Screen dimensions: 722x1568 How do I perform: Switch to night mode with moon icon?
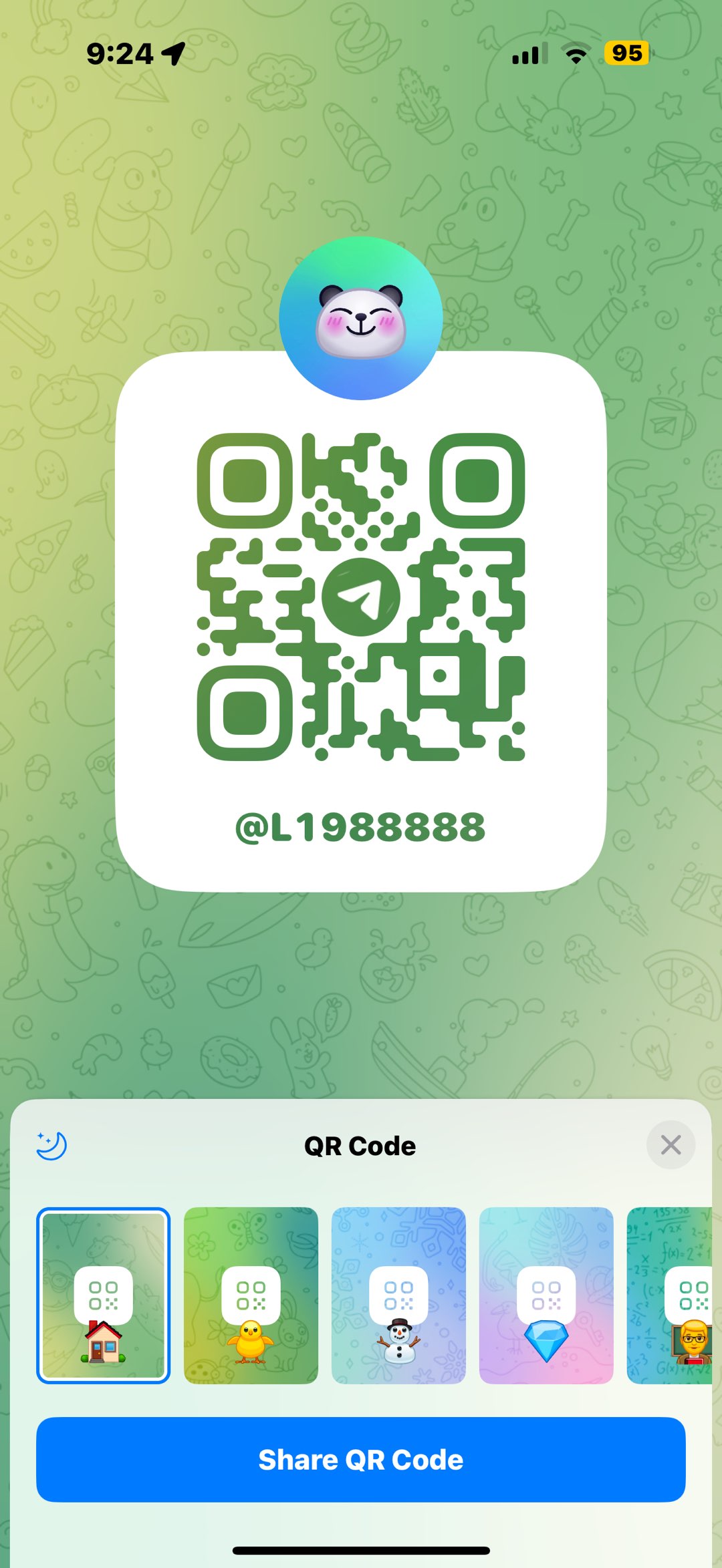(x=51, y=1146)
